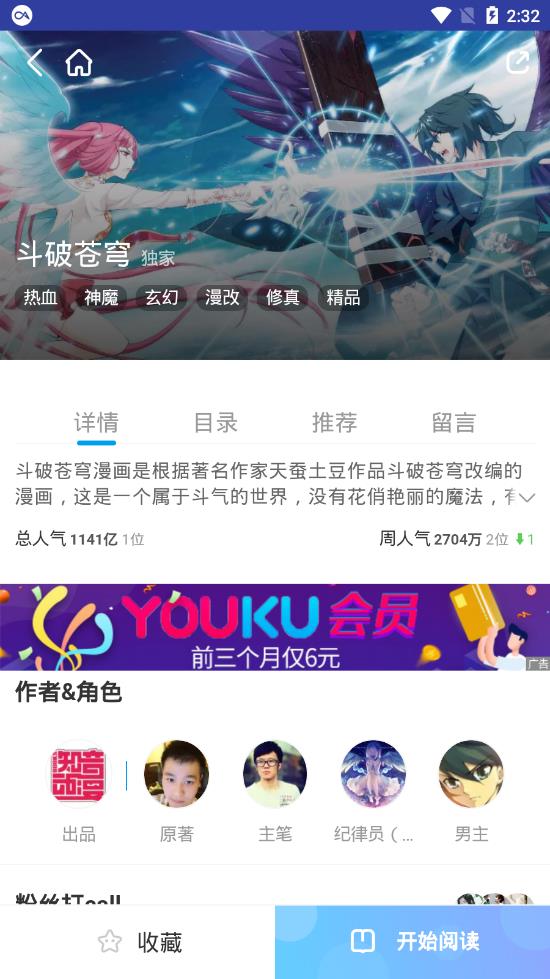Switch to the 目录 tab
This screenshot has height=979, width=550.
(x=215, y=423)
